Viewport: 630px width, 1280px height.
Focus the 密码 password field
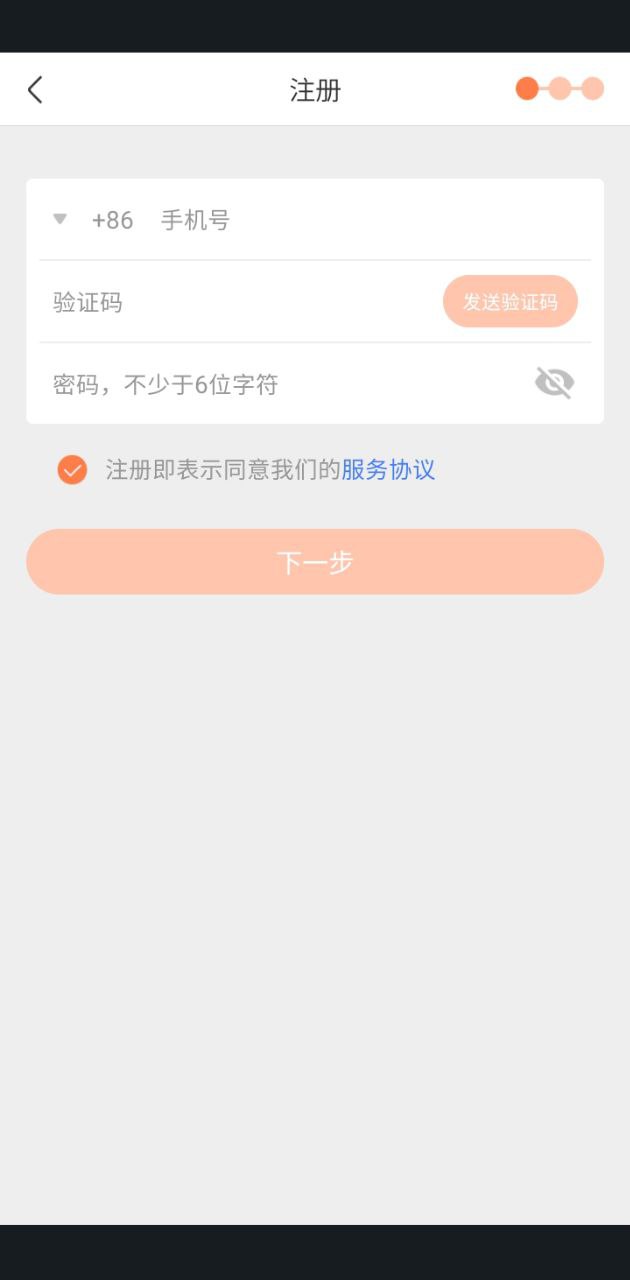click(280, 384)
